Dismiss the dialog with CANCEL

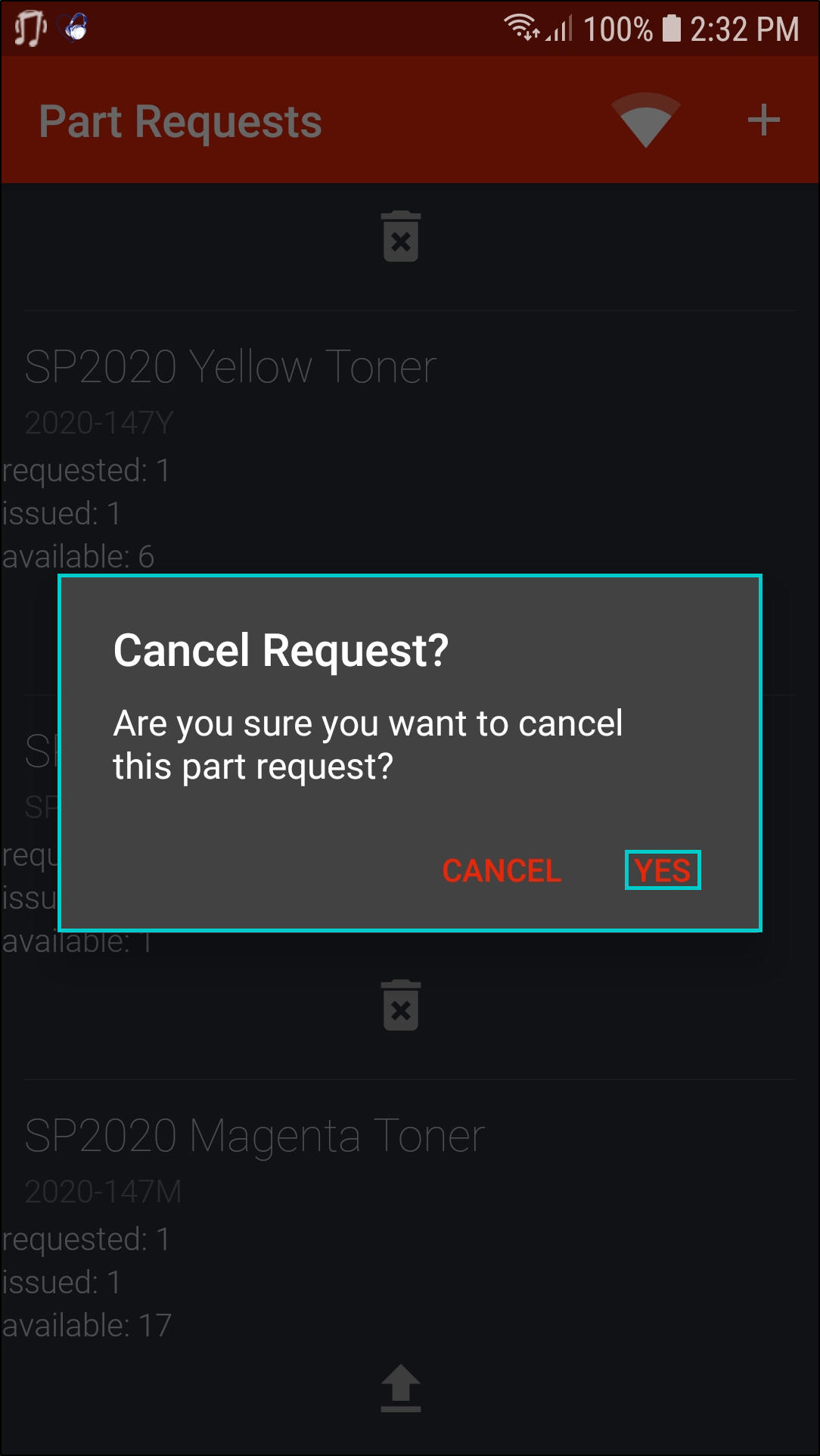coord(502,870)
